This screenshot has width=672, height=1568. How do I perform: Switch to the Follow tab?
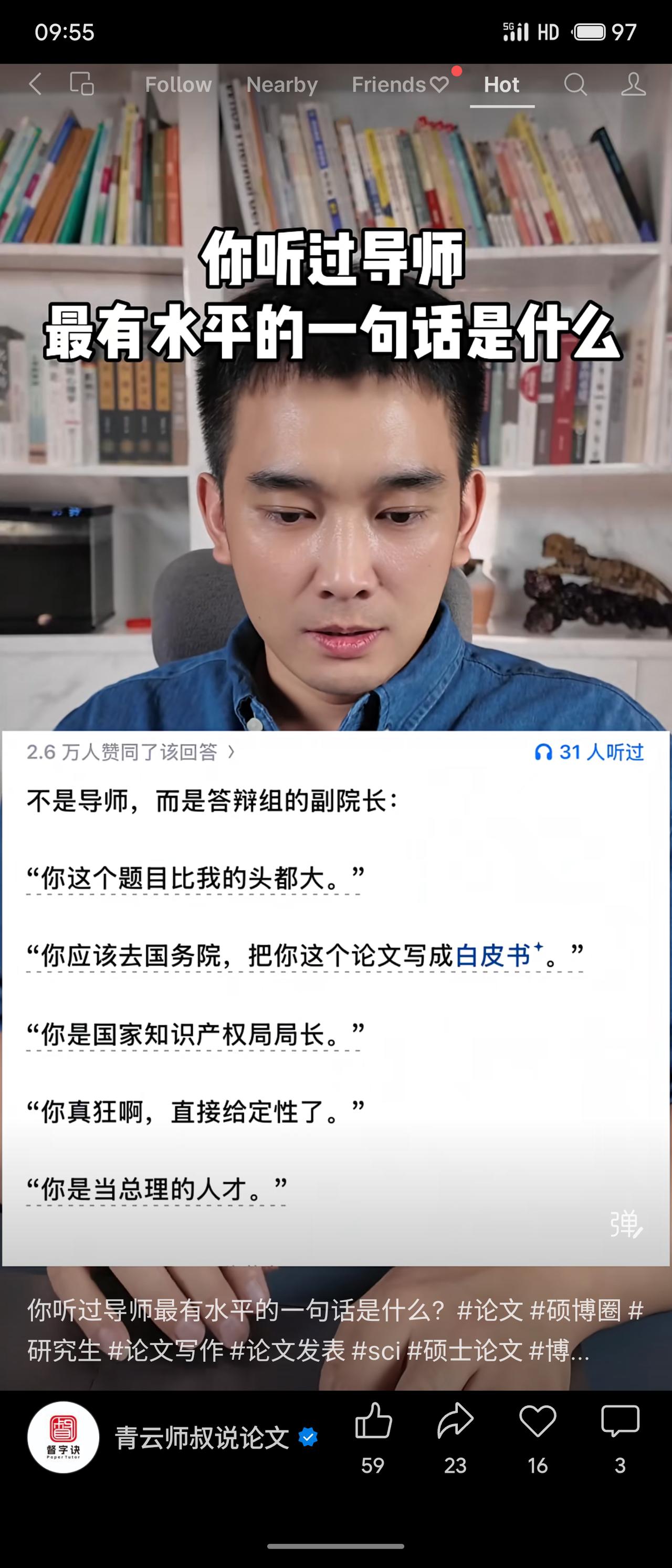pos(178,85)
